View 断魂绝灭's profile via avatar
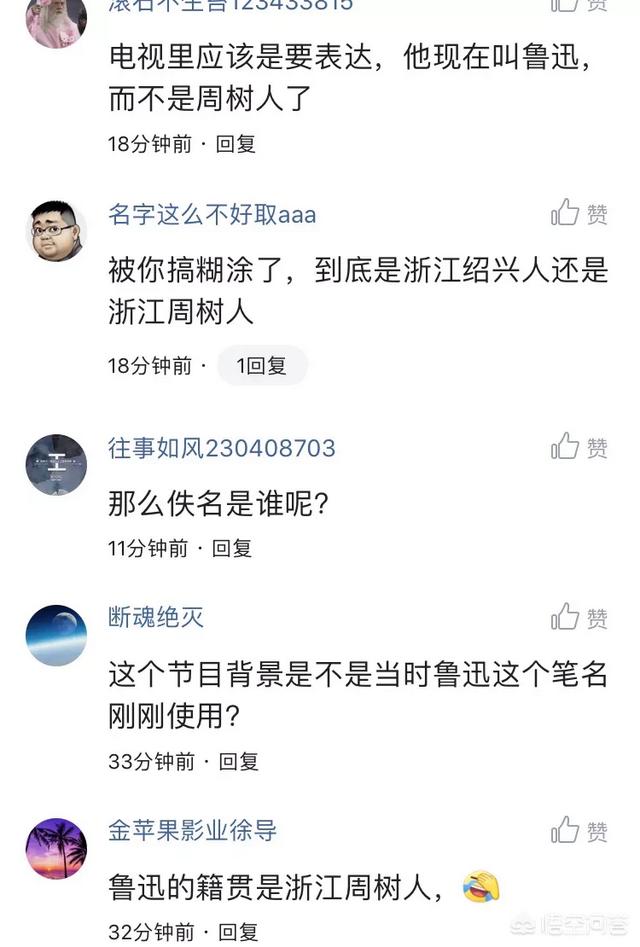The width and height of the screenshot is (640, 947). 55,635
